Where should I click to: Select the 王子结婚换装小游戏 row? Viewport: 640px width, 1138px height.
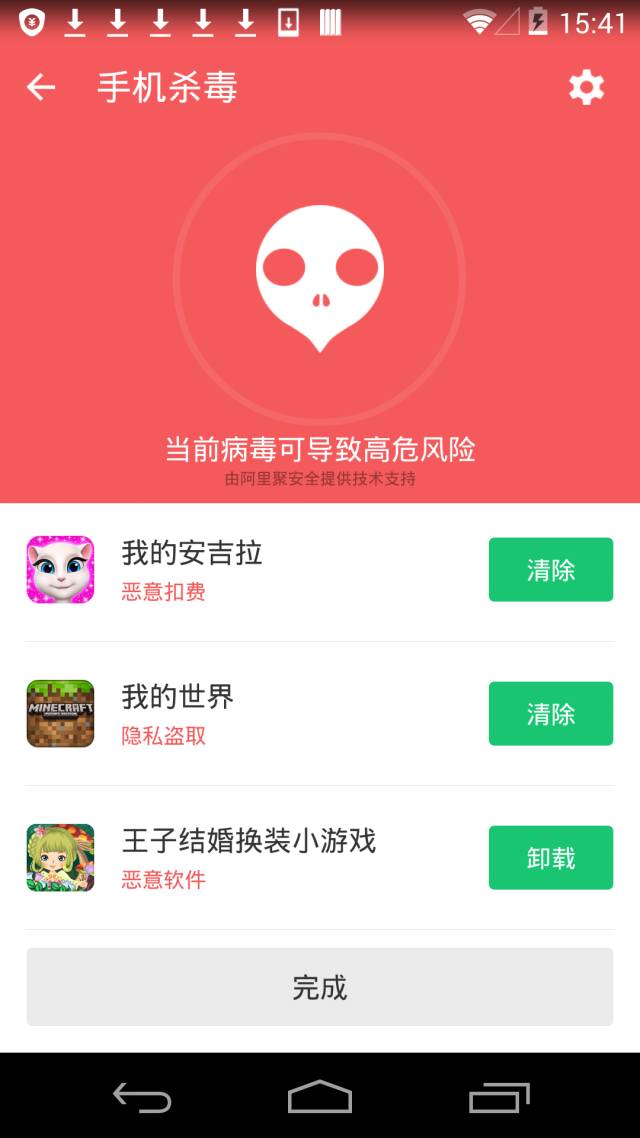248,857
